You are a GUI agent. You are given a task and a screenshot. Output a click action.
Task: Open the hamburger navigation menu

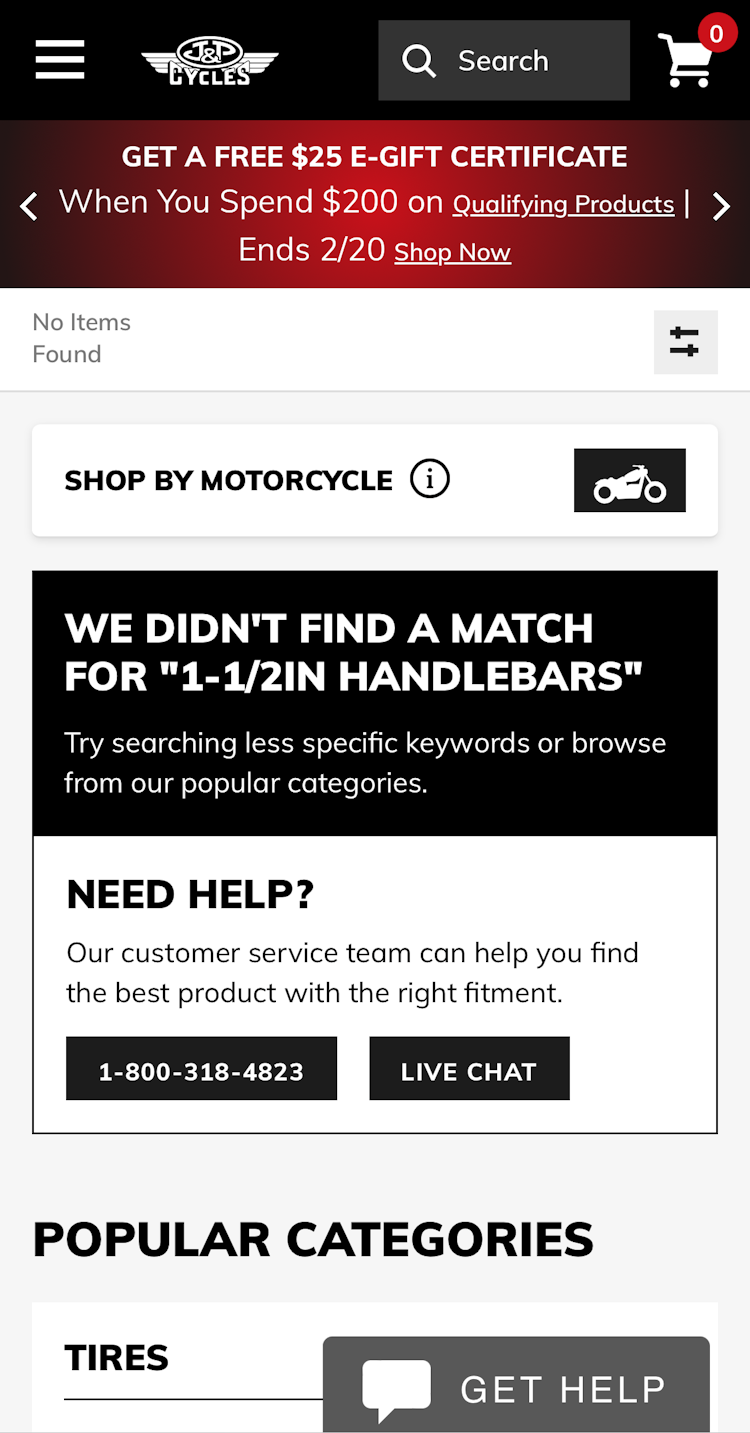pos(60,60)
